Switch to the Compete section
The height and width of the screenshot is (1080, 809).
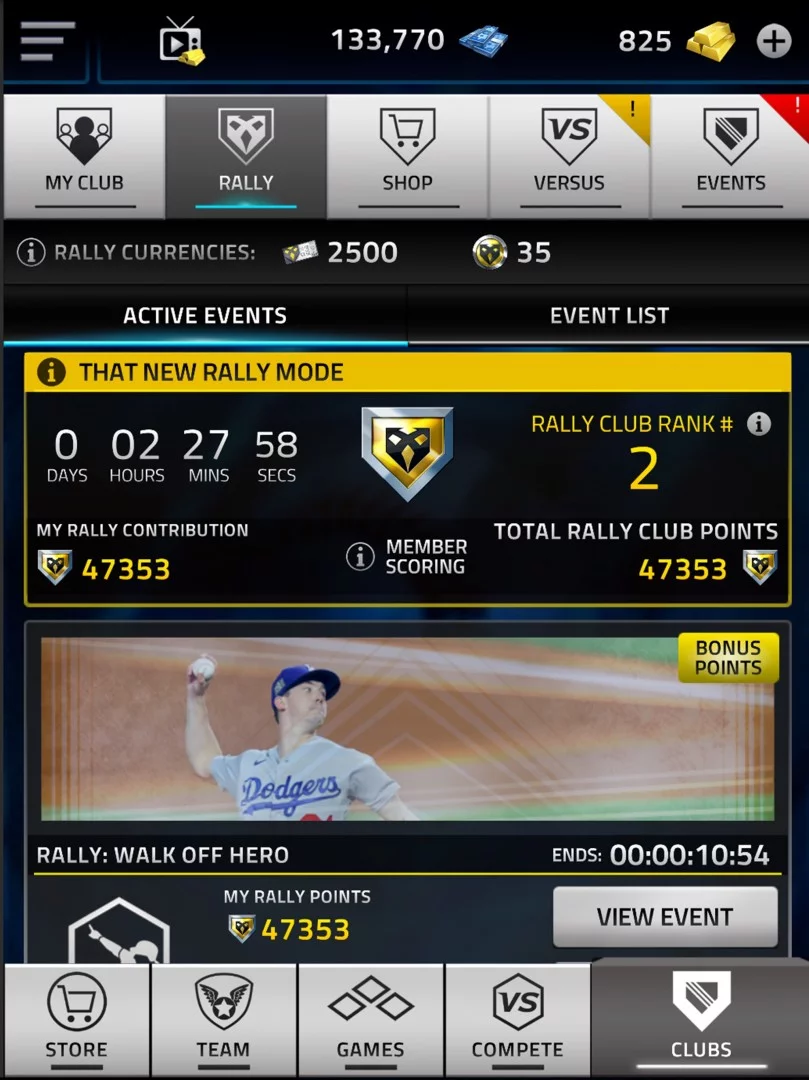tap(517, 1020)
